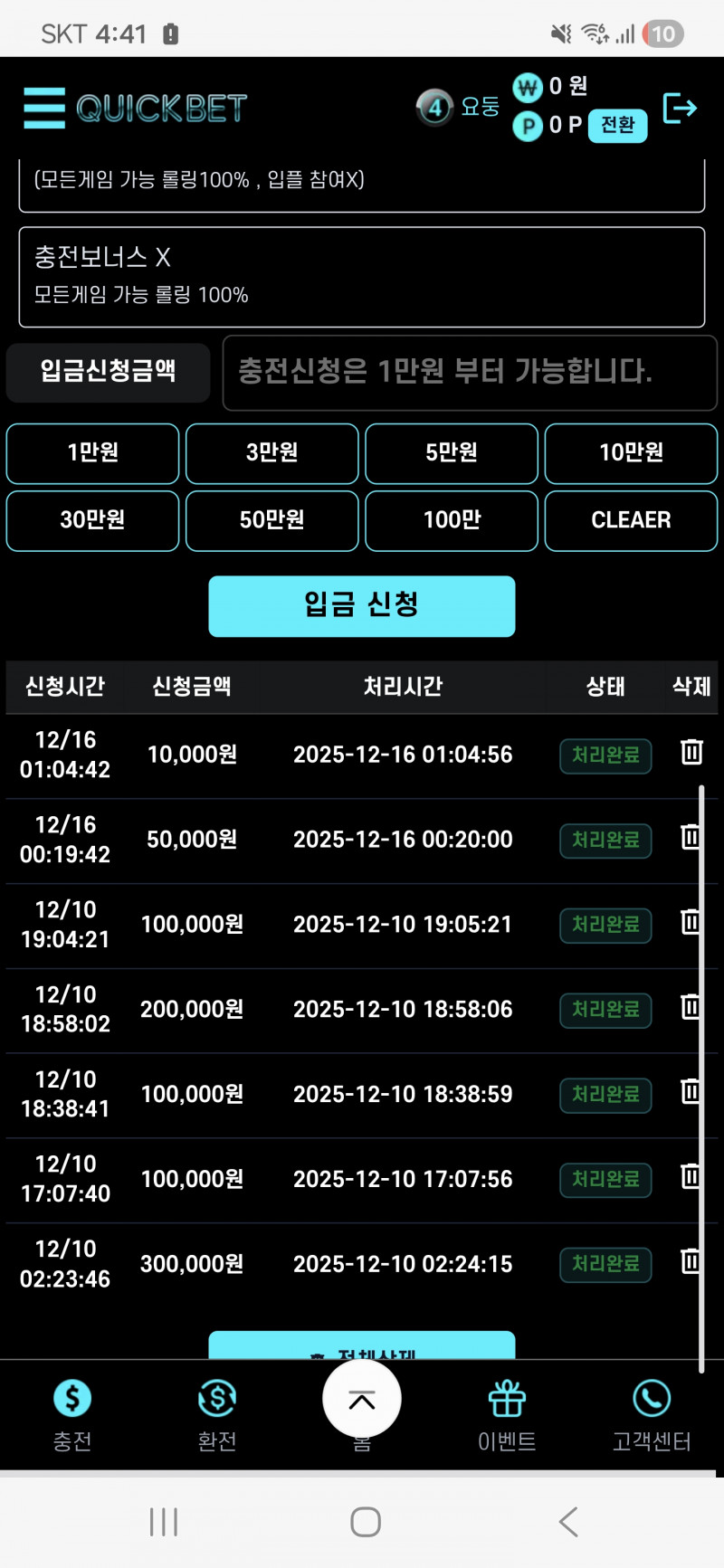
Task: Add 10만원 to the amount
Action: coord(631,452)
